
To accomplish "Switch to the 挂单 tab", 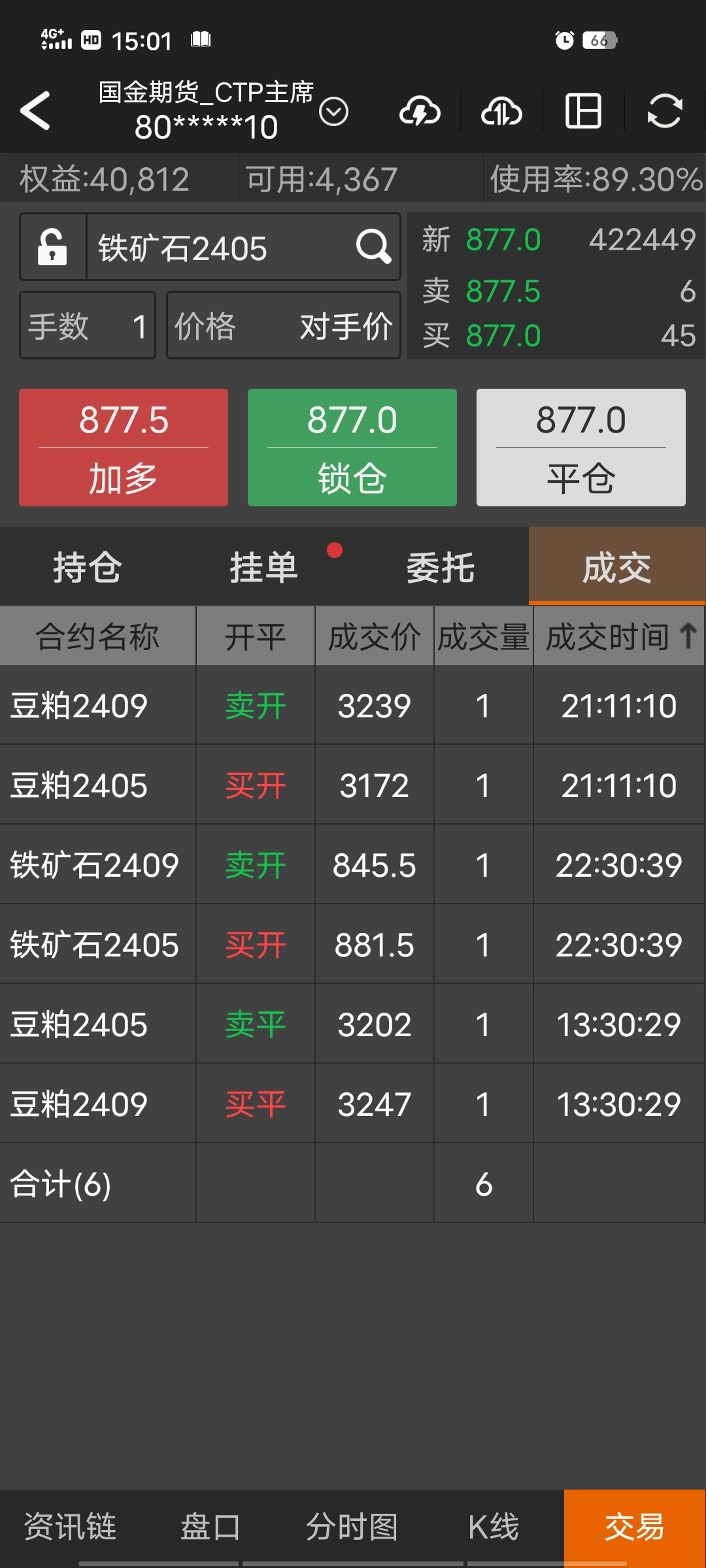I will tap(264, 566).
